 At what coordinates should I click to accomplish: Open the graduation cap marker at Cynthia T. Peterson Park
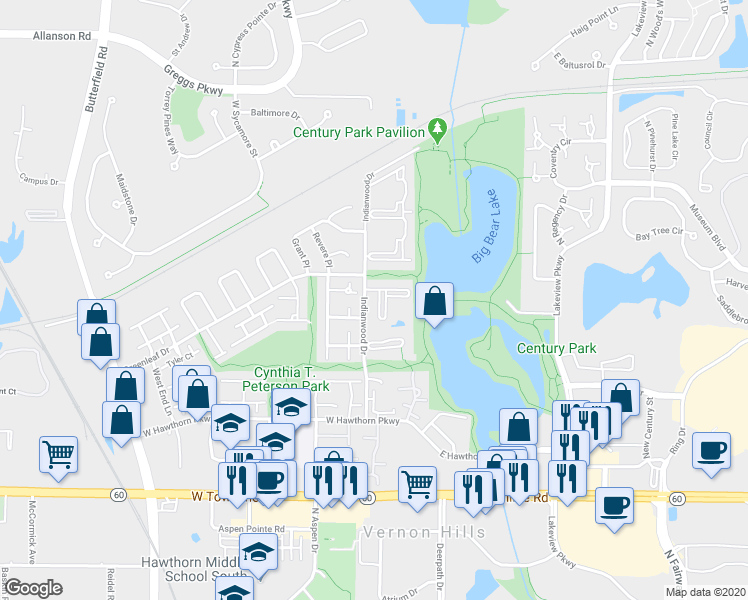(291, 408)
